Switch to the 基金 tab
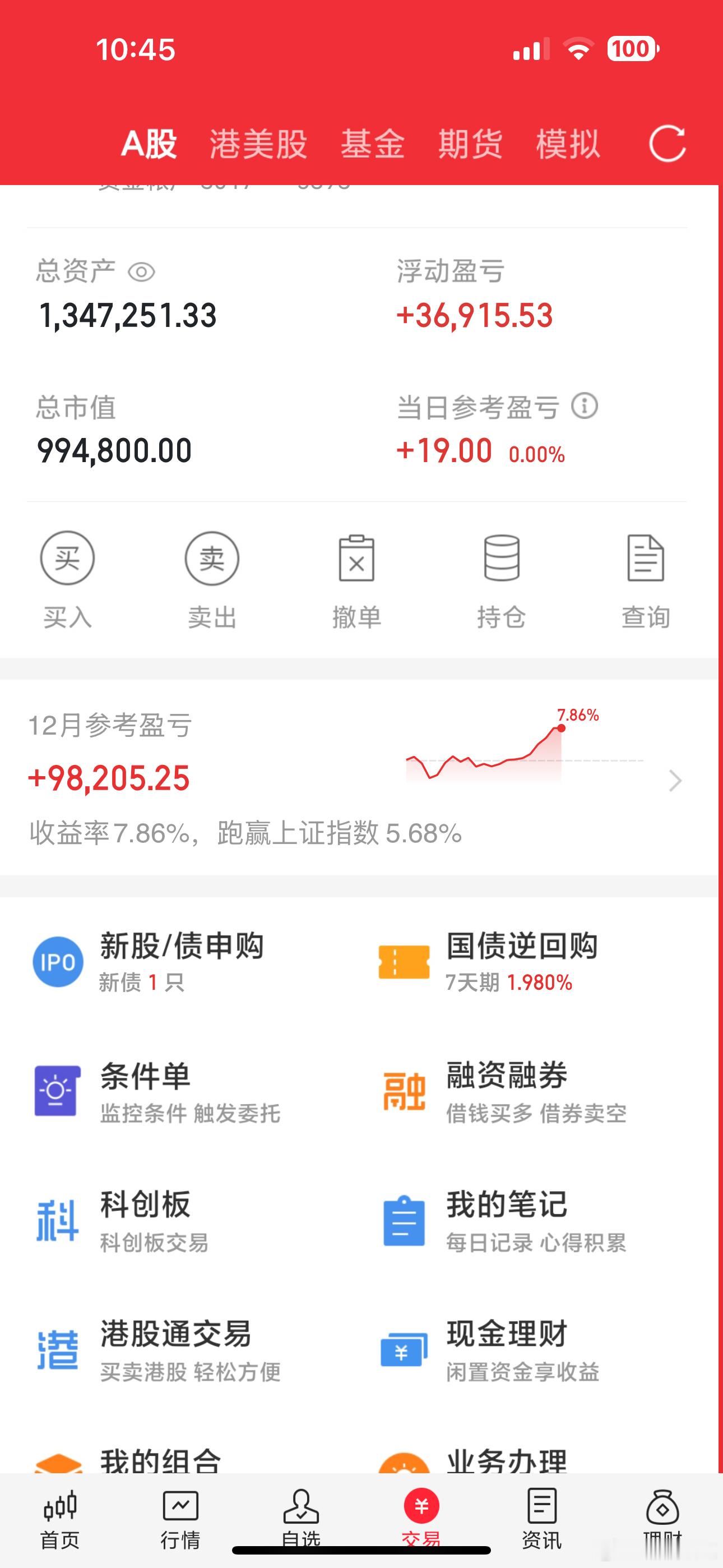 [x=373, y=144]
